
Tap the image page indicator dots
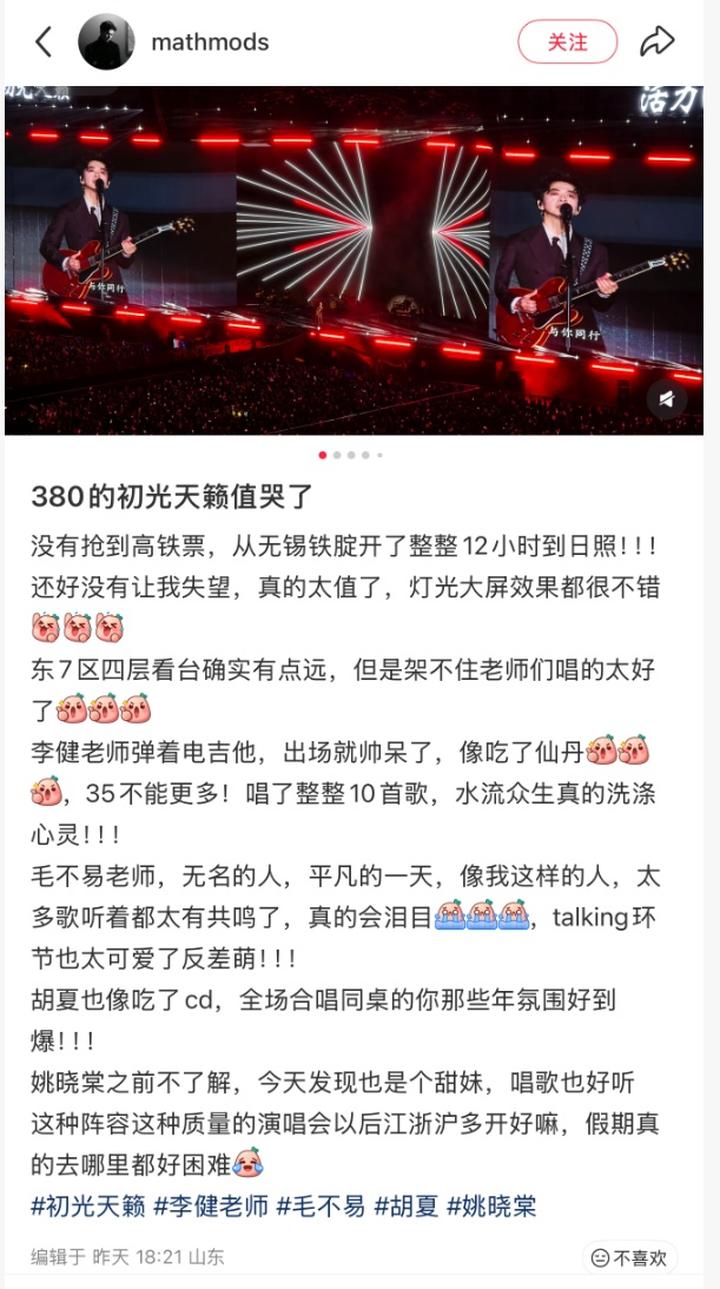(351, 455)
